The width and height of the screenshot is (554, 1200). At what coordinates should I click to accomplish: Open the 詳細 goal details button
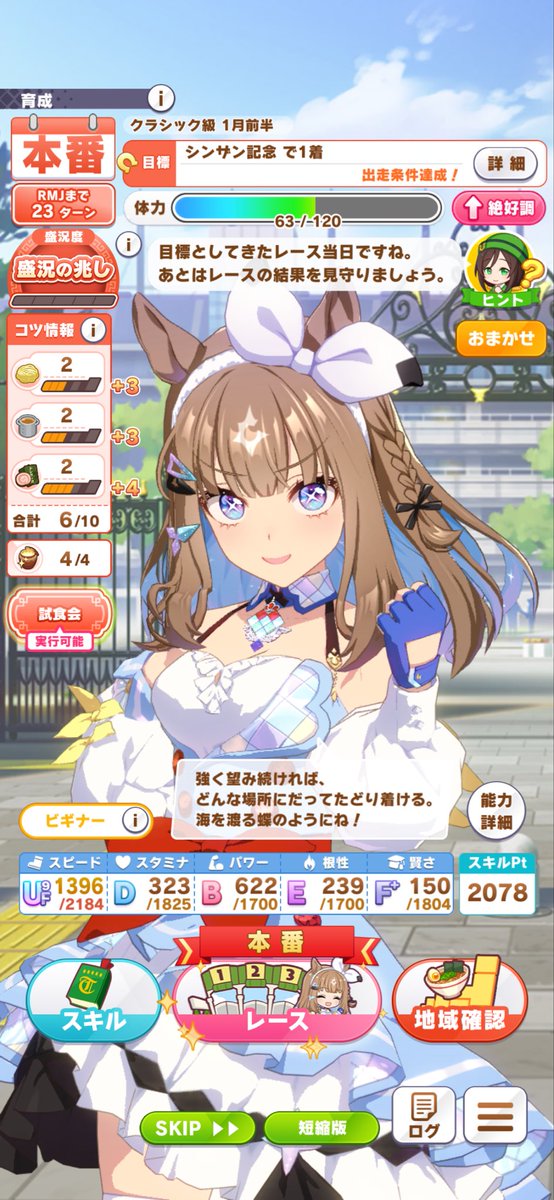[506, 163]
